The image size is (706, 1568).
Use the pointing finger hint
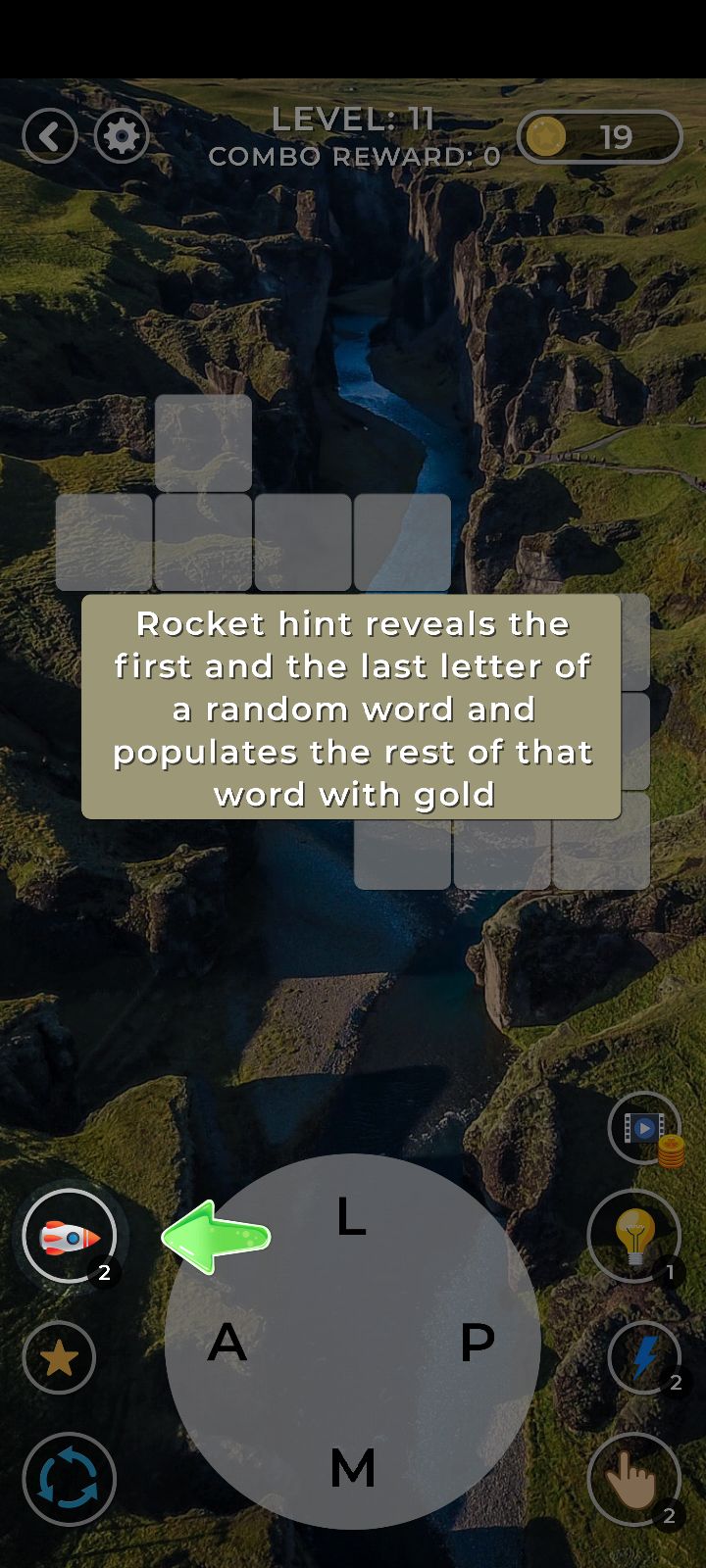[x=635, y=1480]
